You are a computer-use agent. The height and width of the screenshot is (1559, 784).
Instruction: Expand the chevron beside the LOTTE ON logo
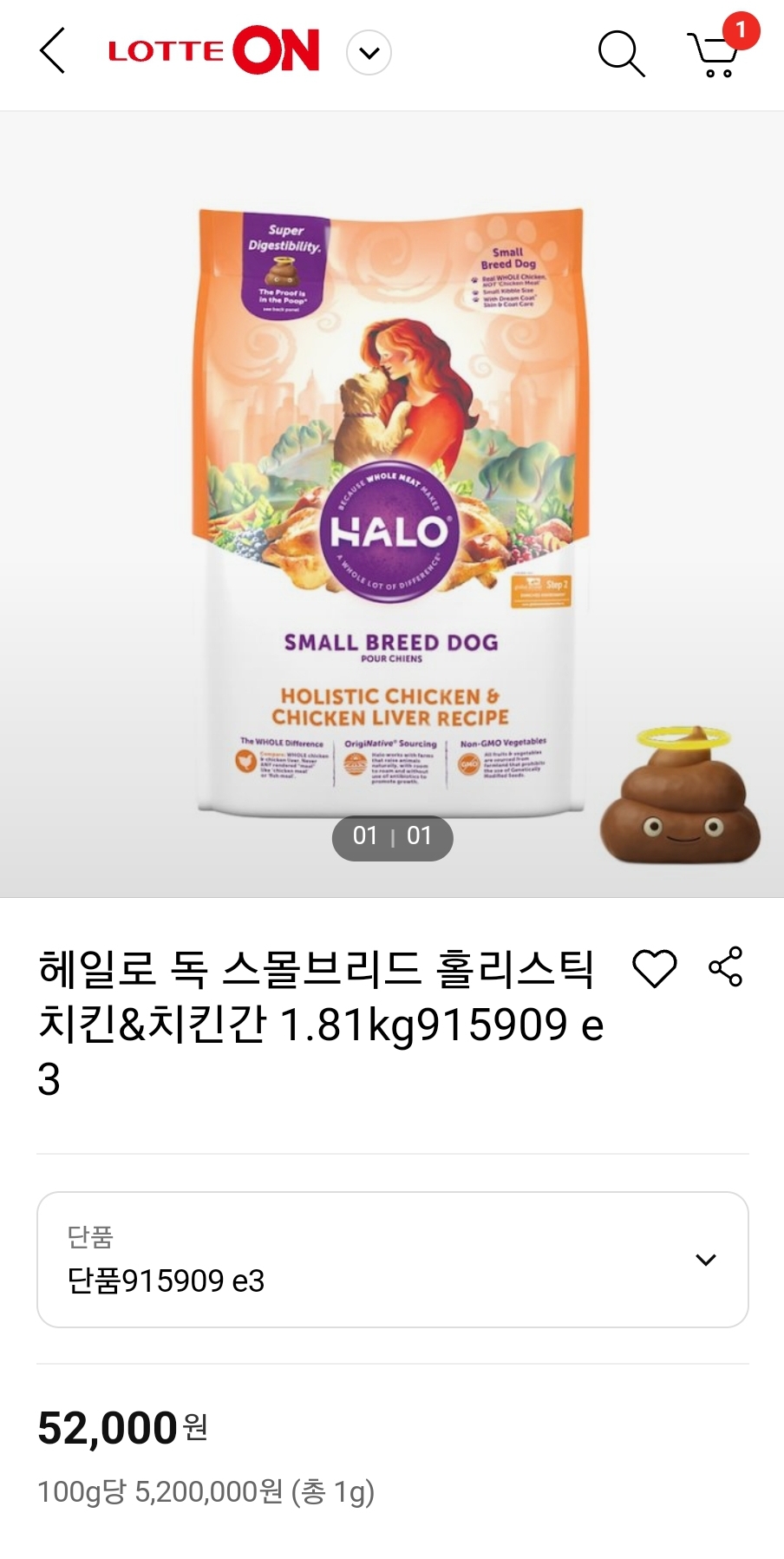[369, 52]
